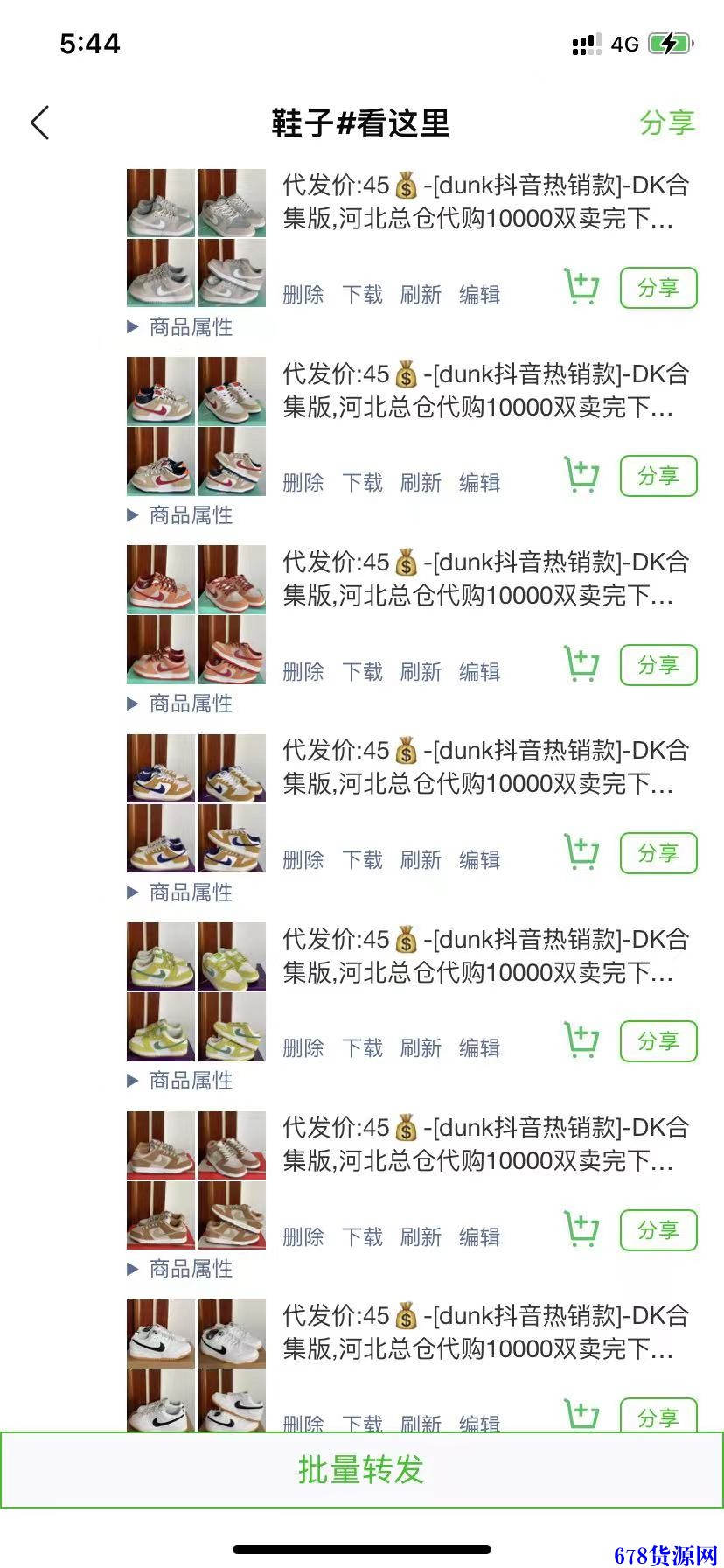Tap 批量转发 bulk forward button

click(x=361, y=1469)
